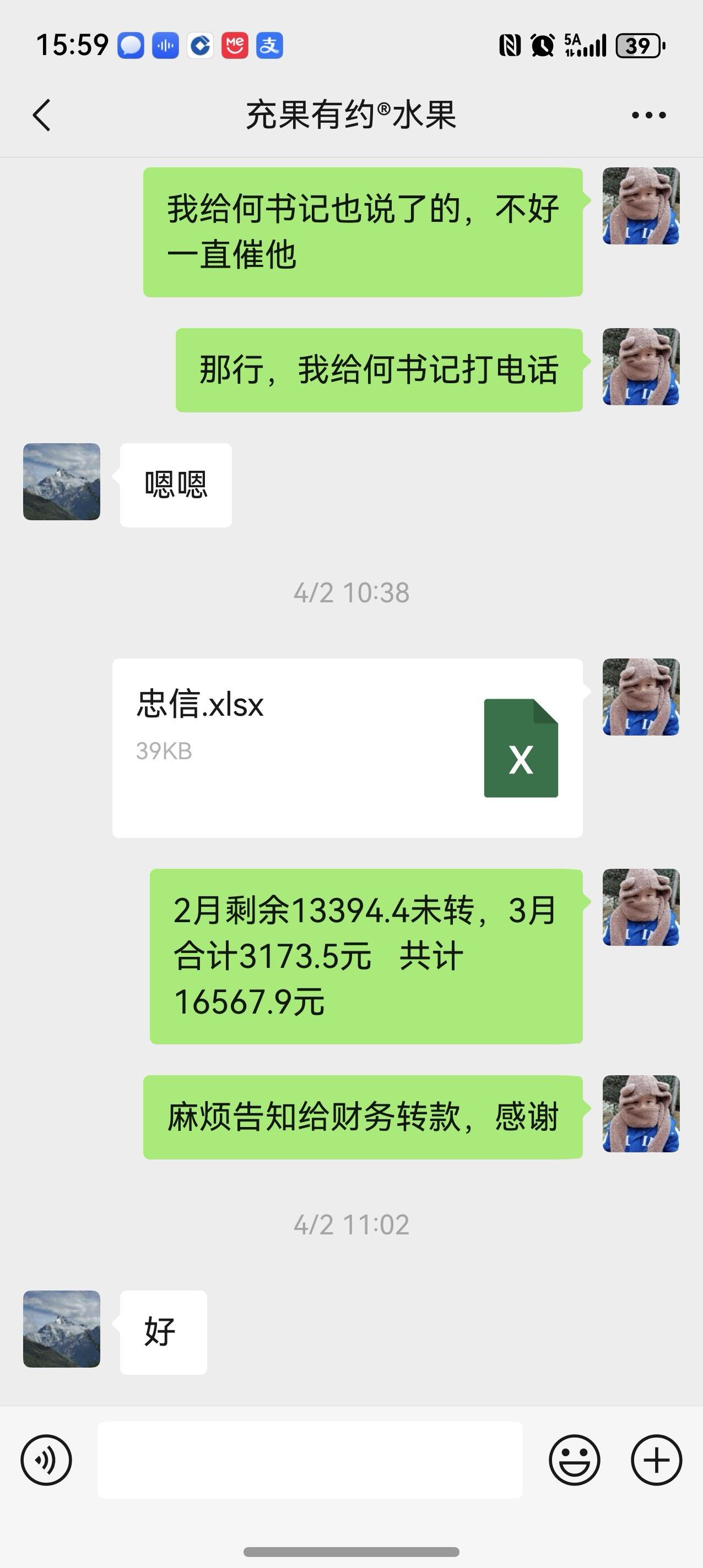
Task: Go back to the chat list
Action: point(41,115)
